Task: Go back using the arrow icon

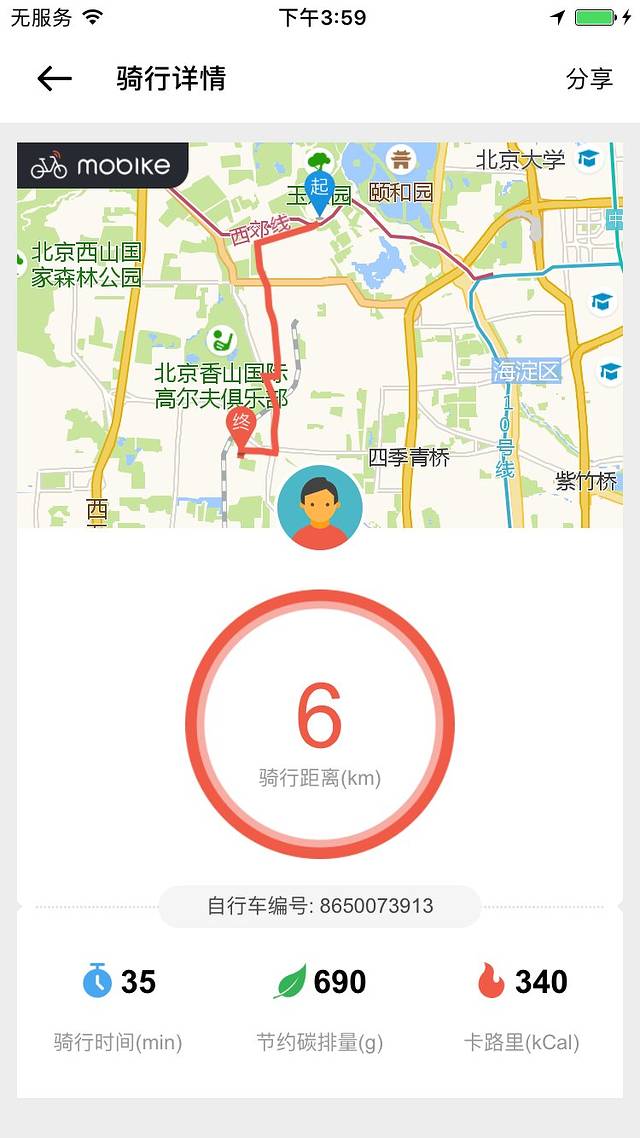Action: coord(54,79)
